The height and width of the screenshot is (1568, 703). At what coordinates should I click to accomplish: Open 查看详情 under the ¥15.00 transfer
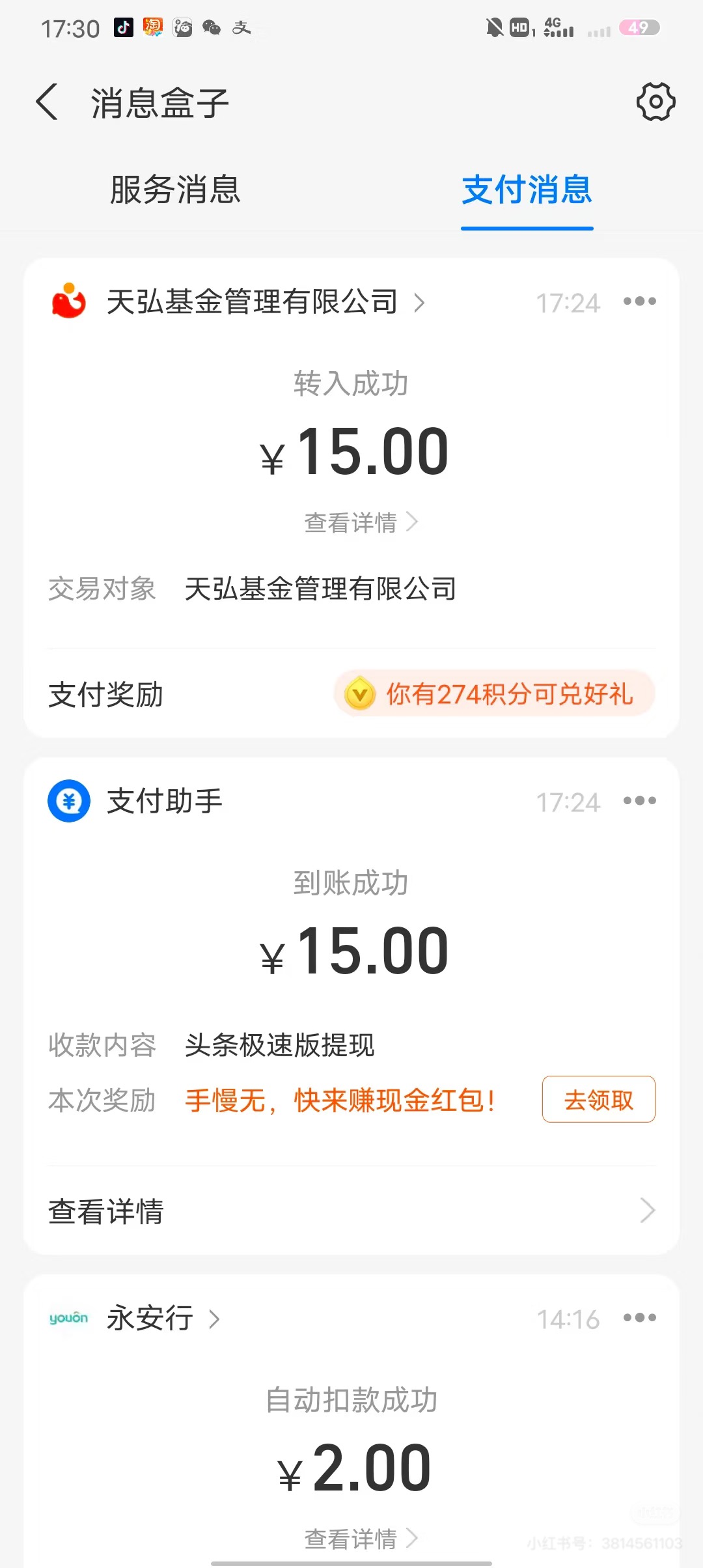(x=351, y=522)
